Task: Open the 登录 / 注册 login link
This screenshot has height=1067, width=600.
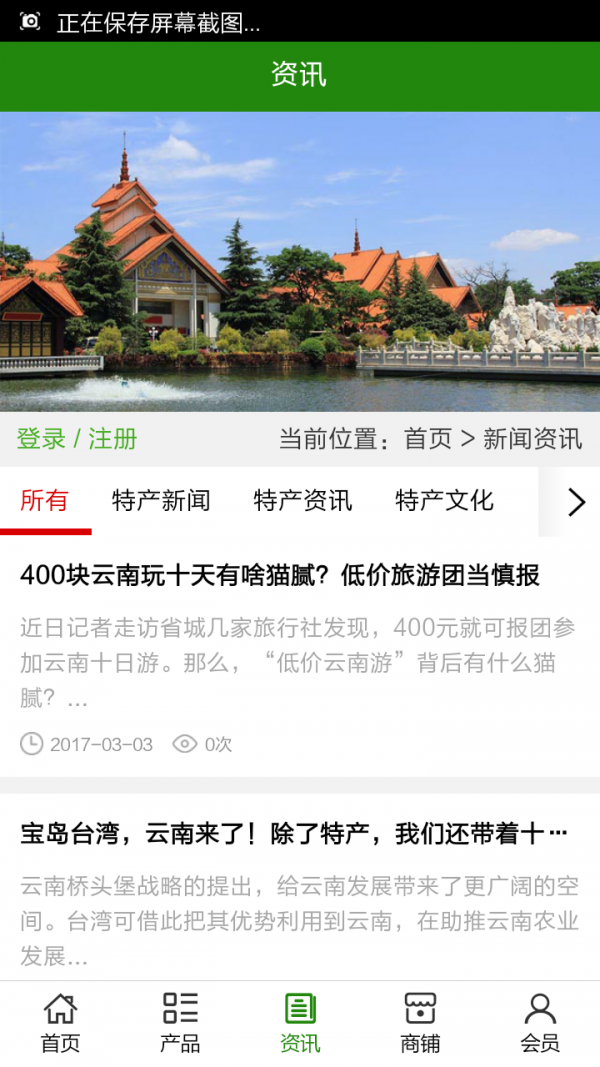Action: [x=77, y=438]
